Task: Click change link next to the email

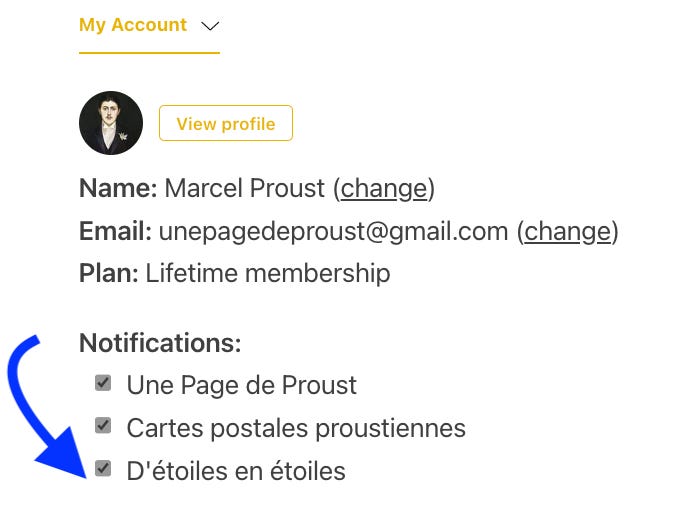Action: [568, 231]
